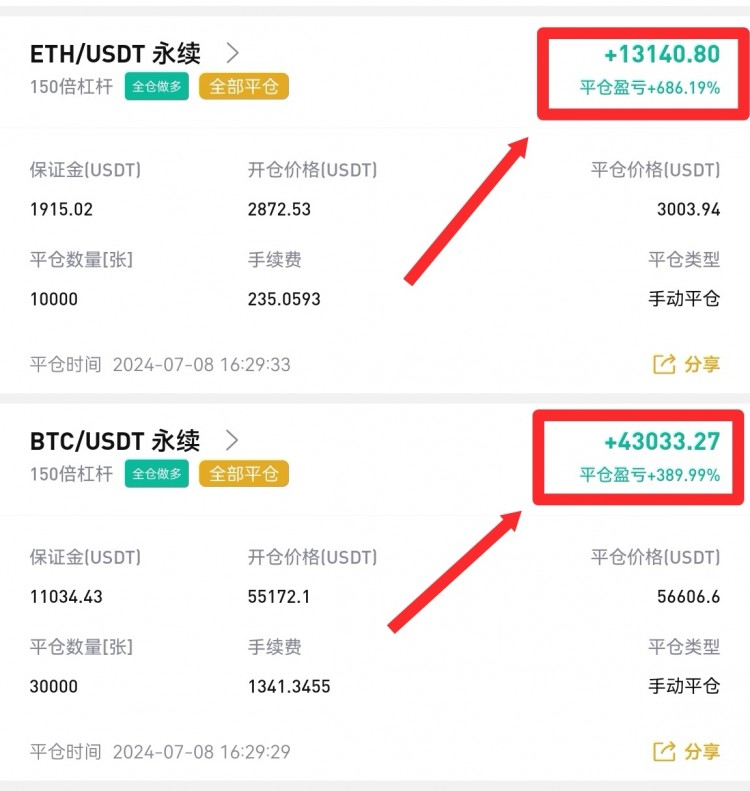Share the BTC/USDT closed position
The width and height of the screenshot is (750, 791).
click(x=686, y=751)
